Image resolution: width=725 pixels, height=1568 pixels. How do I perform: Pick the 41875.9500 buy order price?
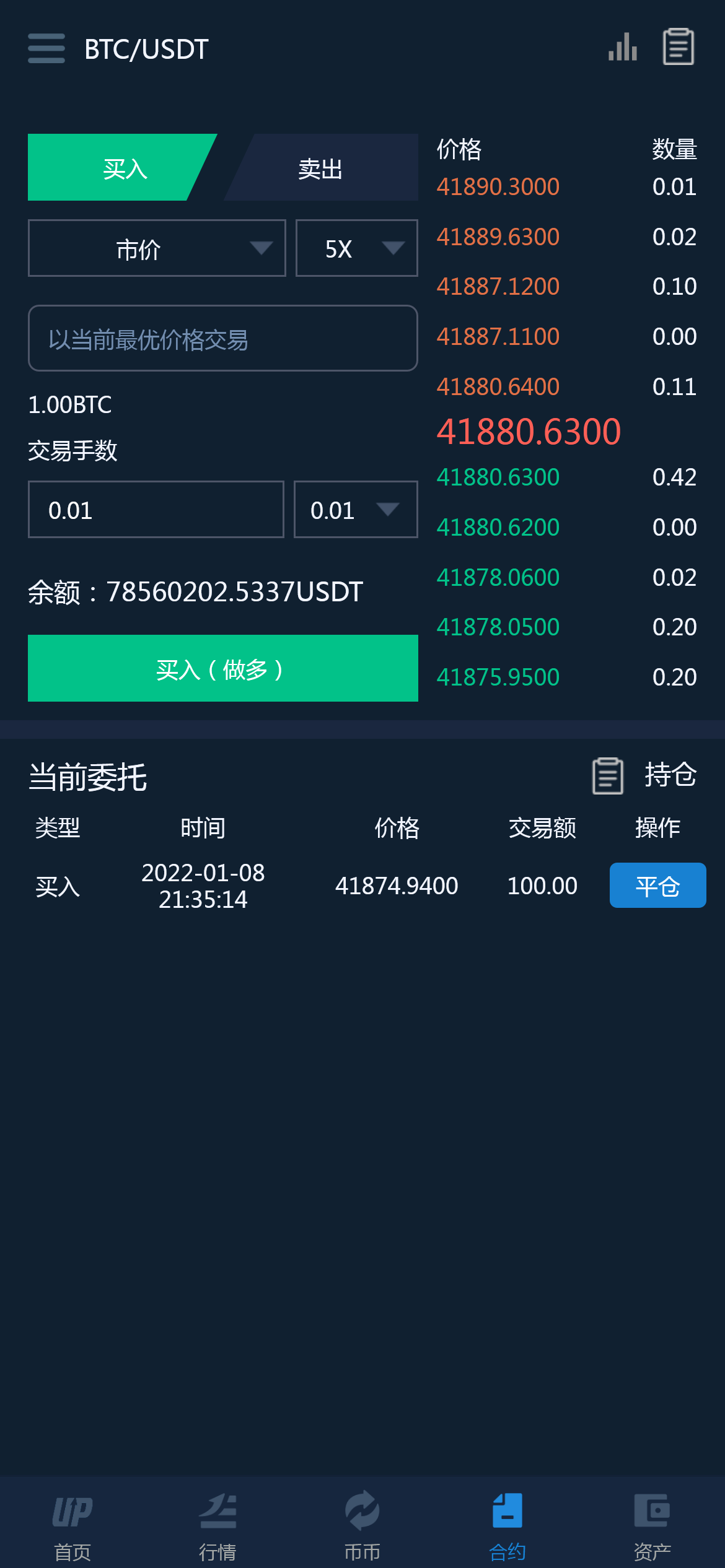click(498, 677)
